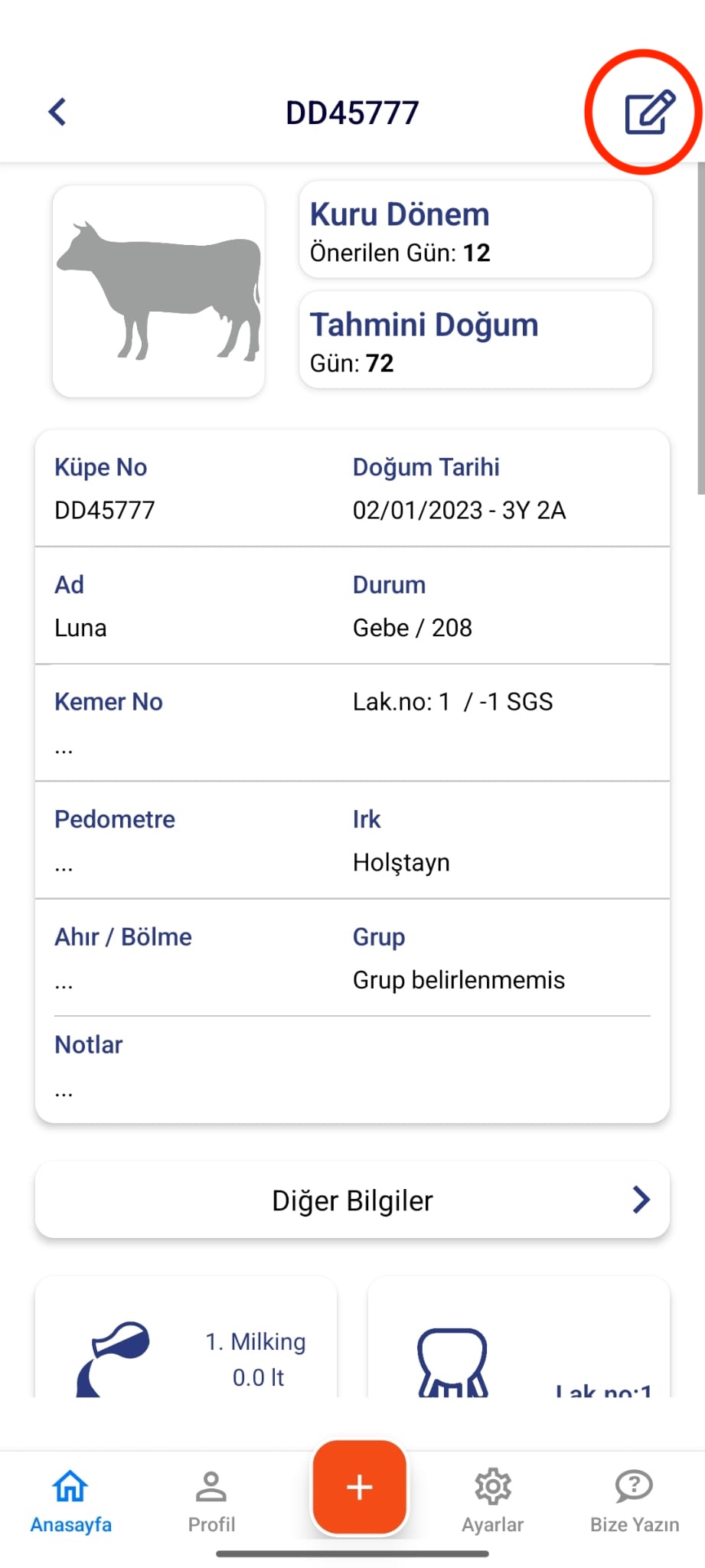Open the Tahmini Doğum card
This screenshot has width=705, height=1568.
(475, 341)
